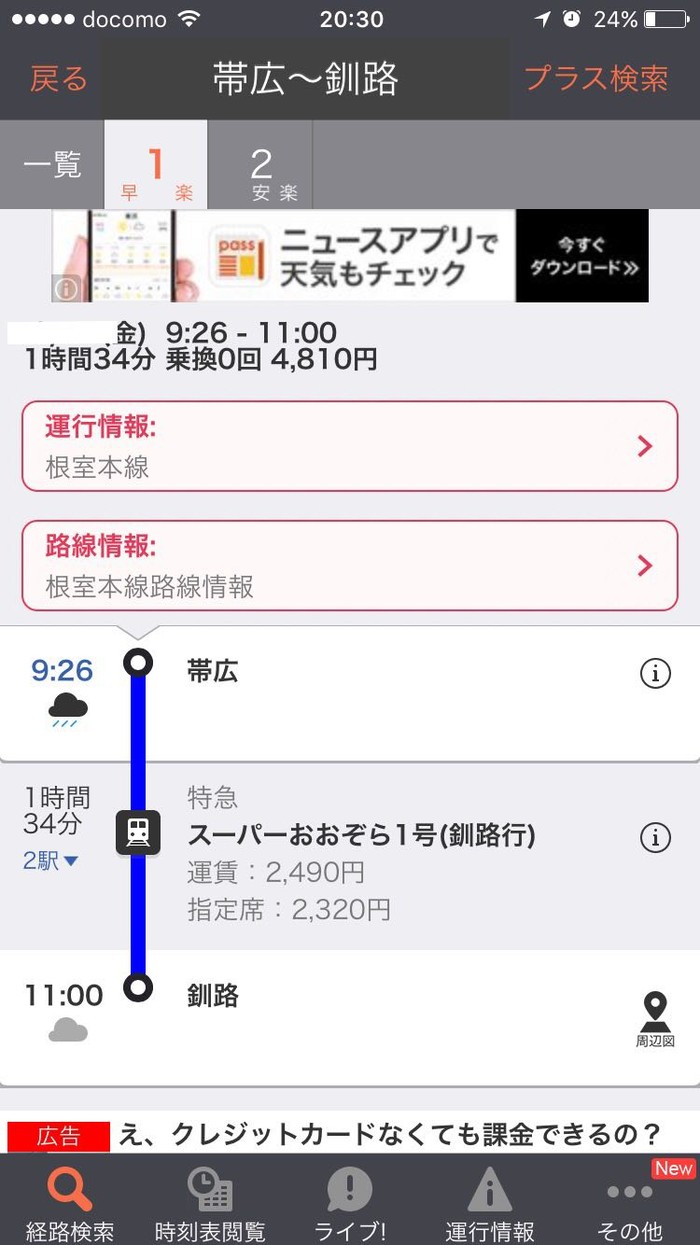Open 周辺図 map for 釧路
Image resolution: width=700 pixels, height=1245 pixels.
tap(655, 1019)
